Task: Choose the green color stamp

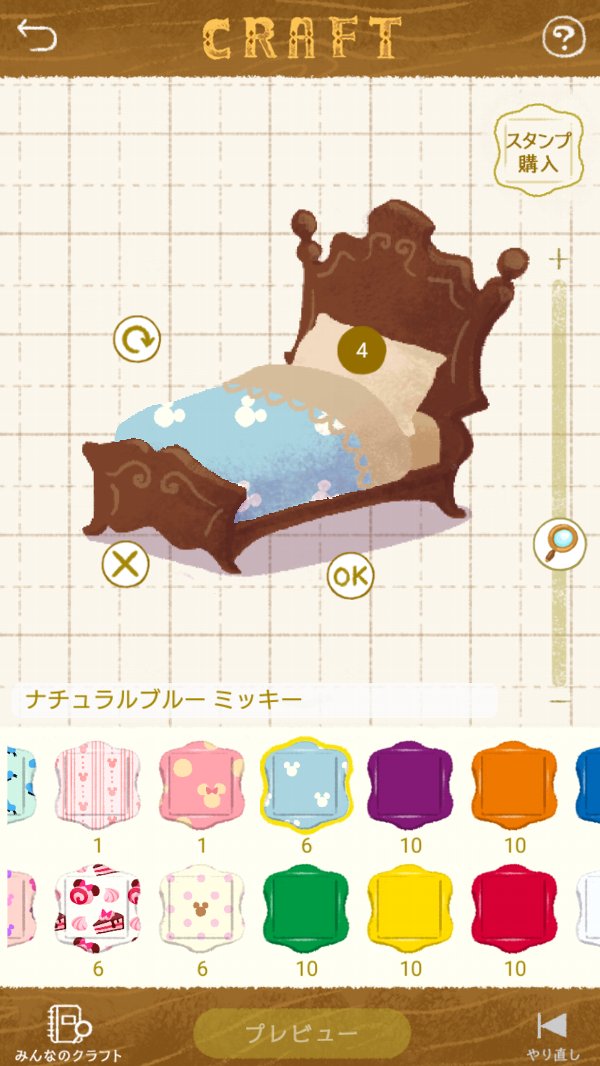Action: click(x=305, y=908)
